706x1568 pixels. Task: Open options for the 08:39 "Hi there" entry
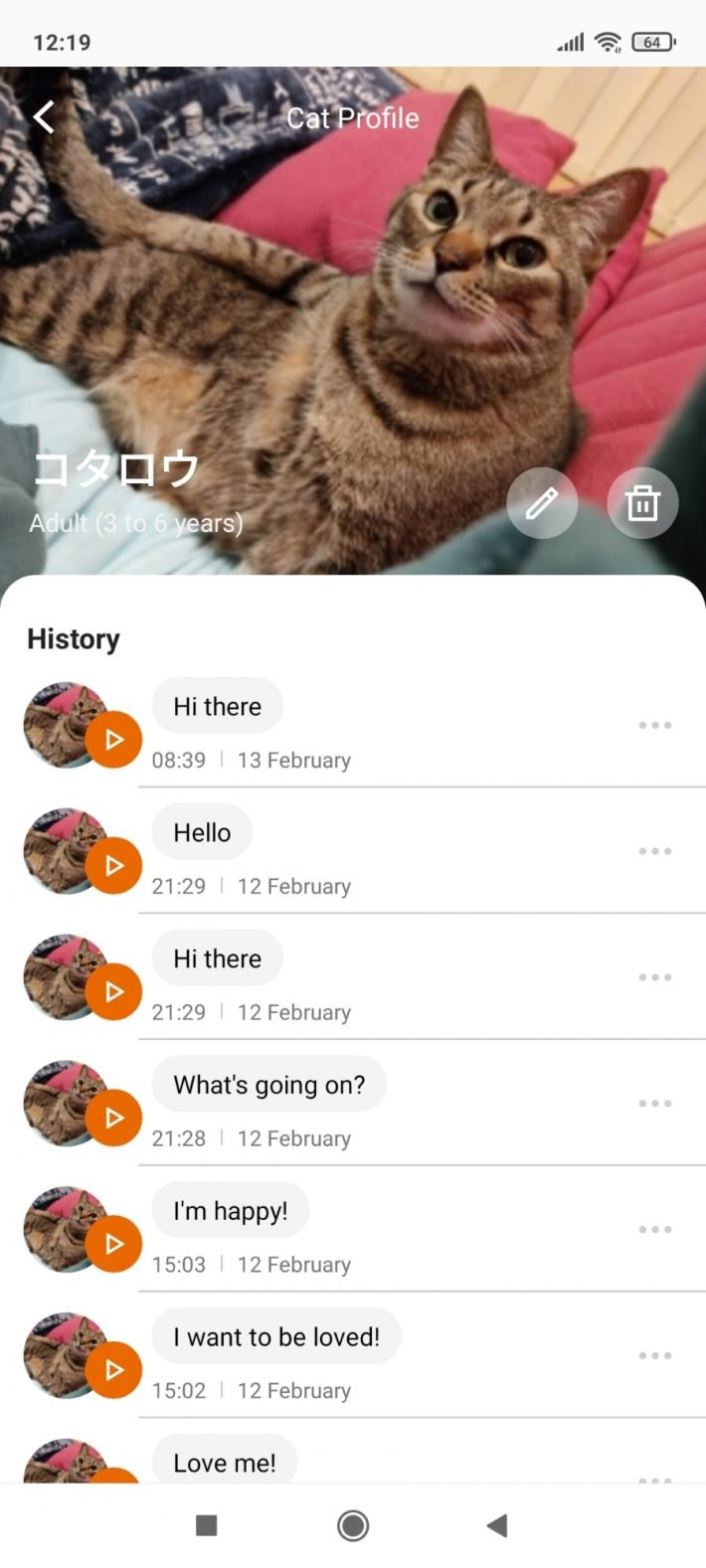coord(654,725)
